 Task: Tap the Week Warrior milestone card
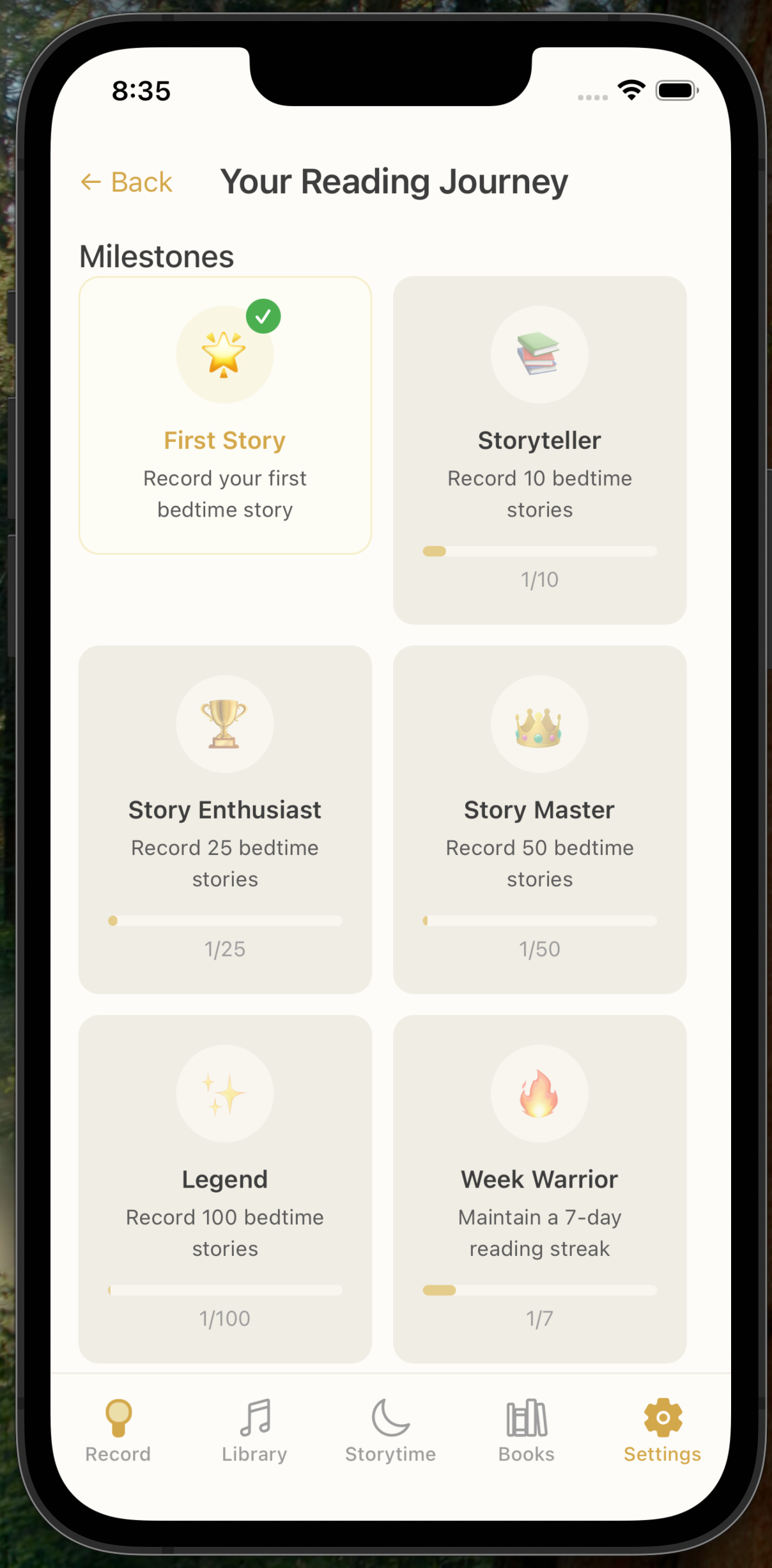click(540, 1189)
